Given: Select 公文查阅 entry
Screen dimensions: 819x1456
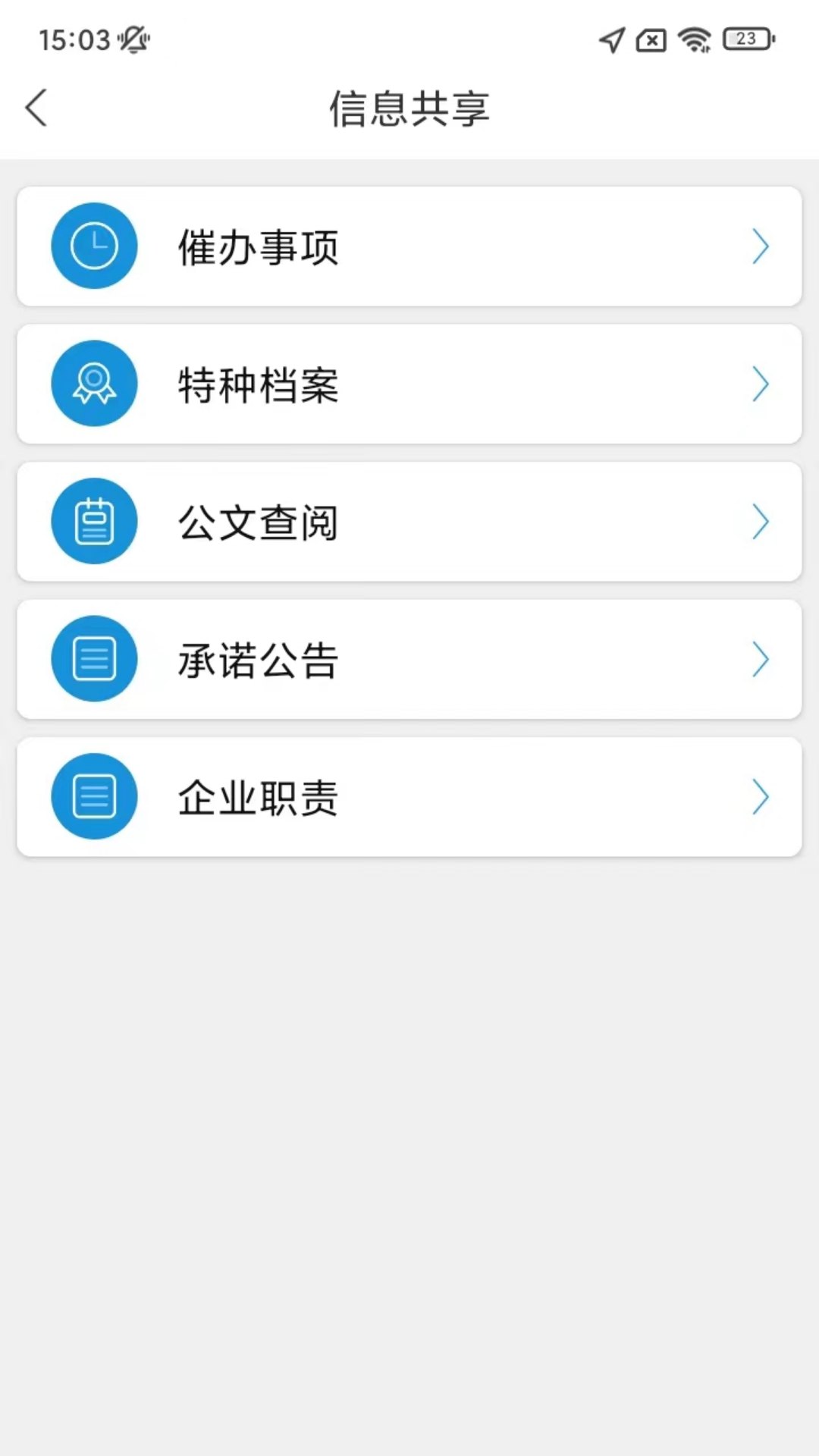Looking at the screenshot, I should (x=409, y=522).
